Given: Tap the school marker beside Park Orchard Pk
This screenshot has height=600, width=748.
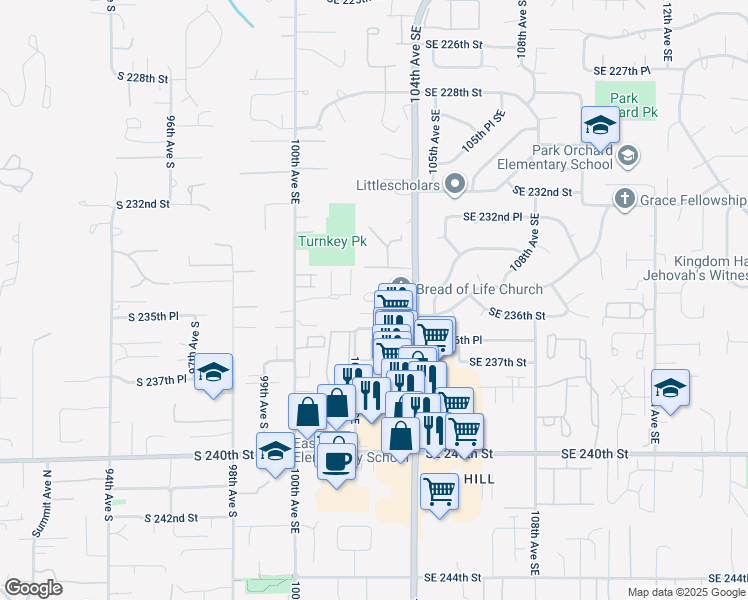Looking at the screenshot, I should click(600, 126).
